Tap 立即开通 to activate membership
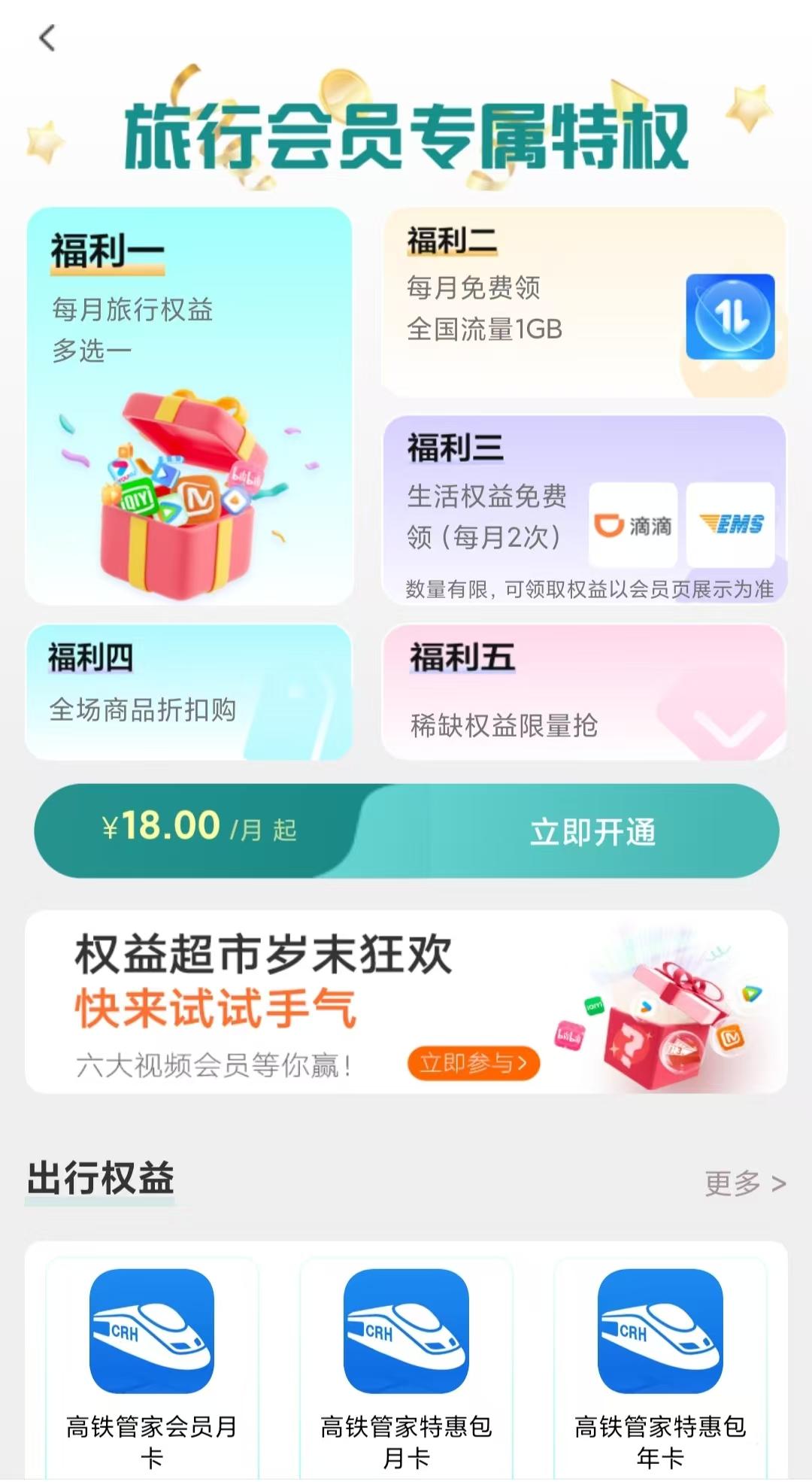This screenshot has height=1482, width=812. click(x=592, y=832)
